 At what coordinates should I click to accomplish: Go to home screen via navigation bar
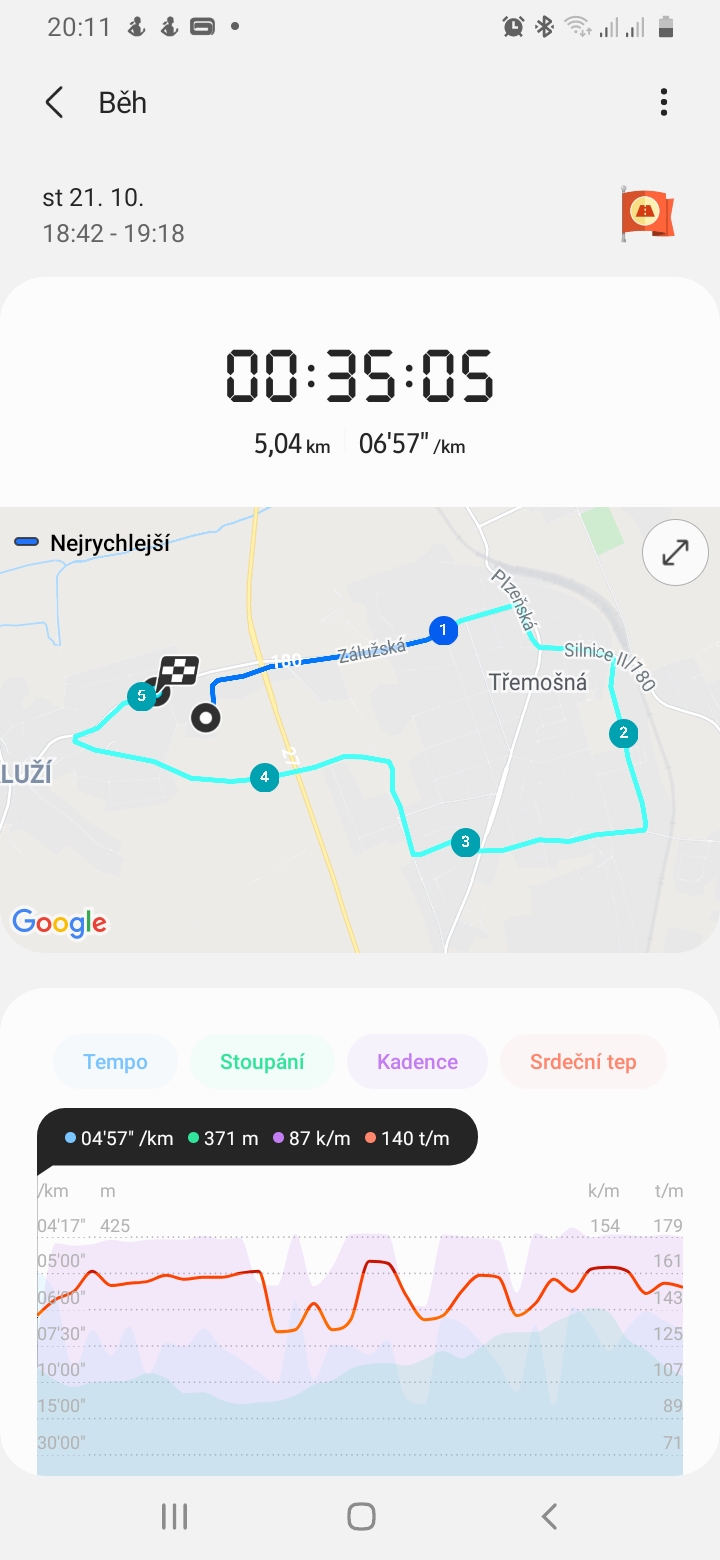tap(361, 1517)
